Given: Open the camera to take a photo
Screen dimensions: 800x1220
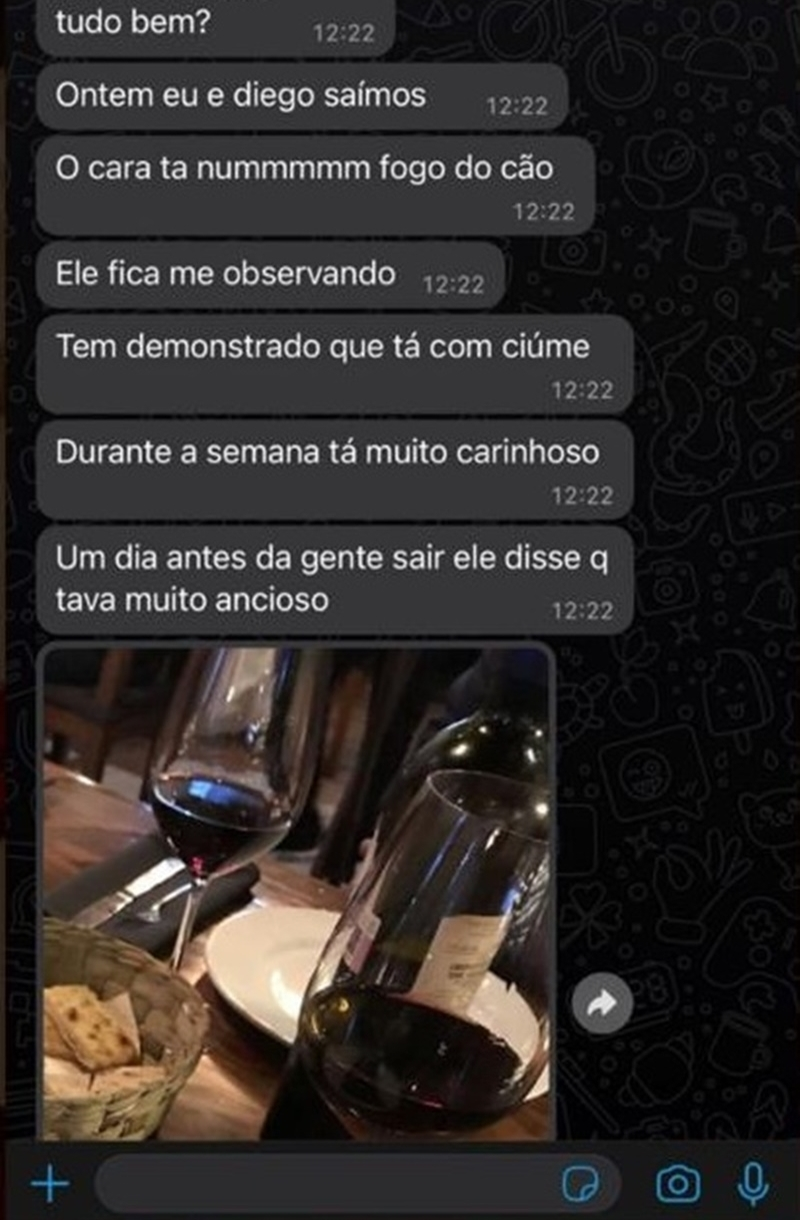Looking at the screenshot, I should click(x=678, y=1186).
